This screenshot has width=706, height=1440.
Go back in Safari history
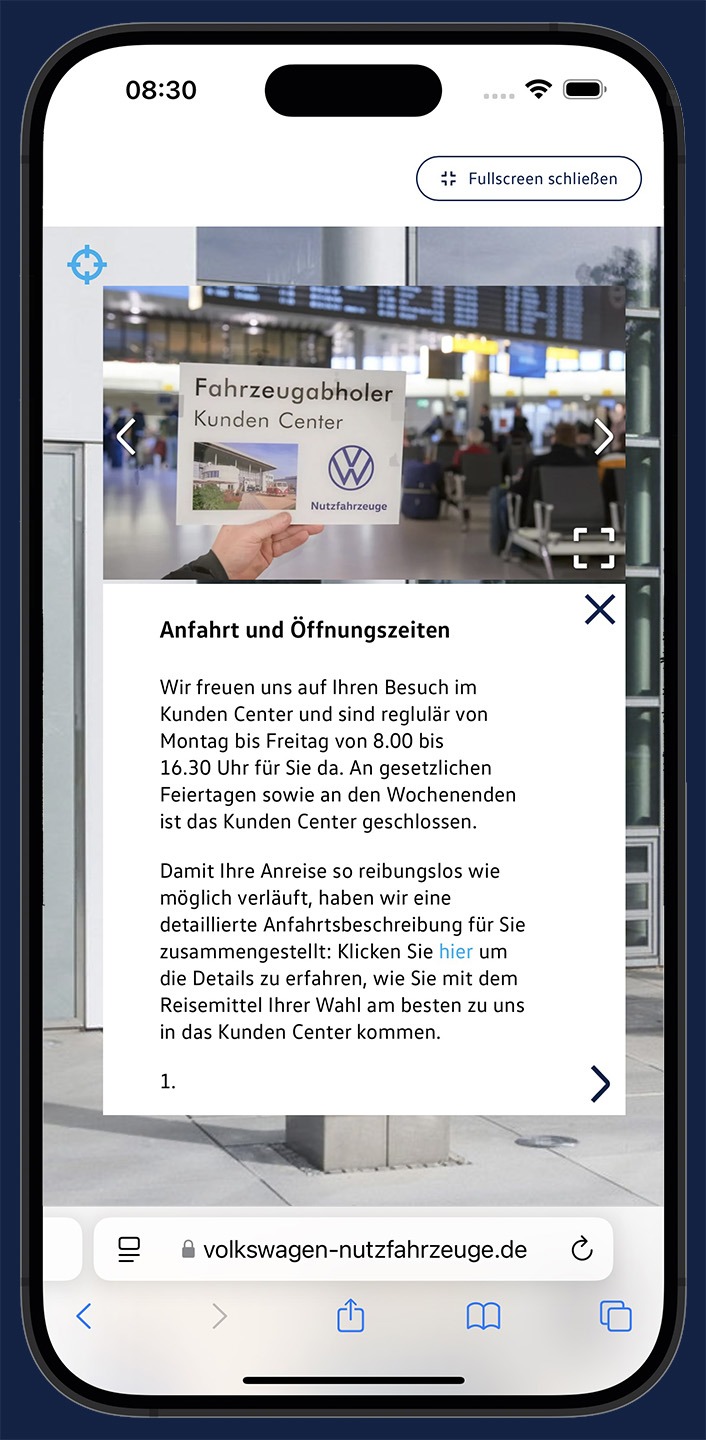click(x=84, y=1317)
